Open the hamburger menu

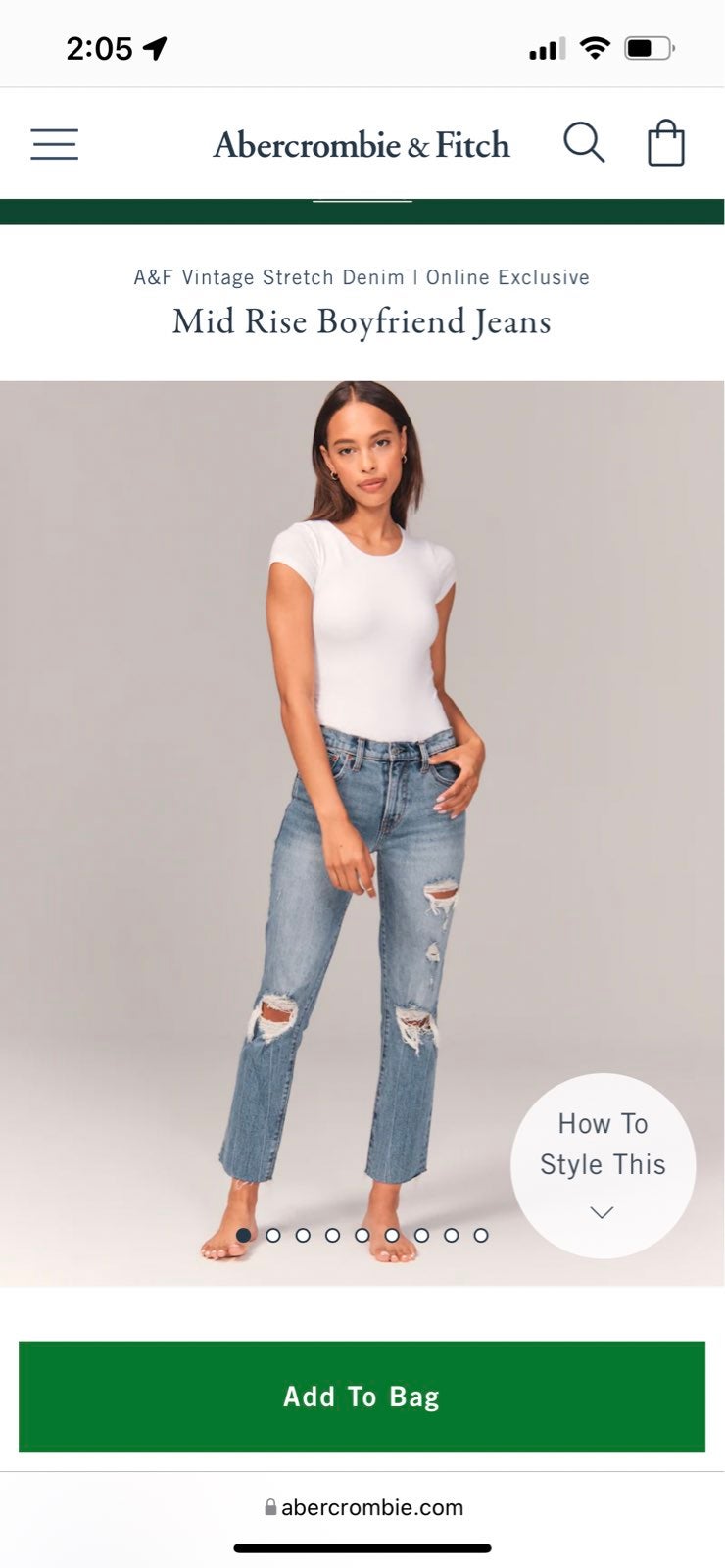coord(54,144)
